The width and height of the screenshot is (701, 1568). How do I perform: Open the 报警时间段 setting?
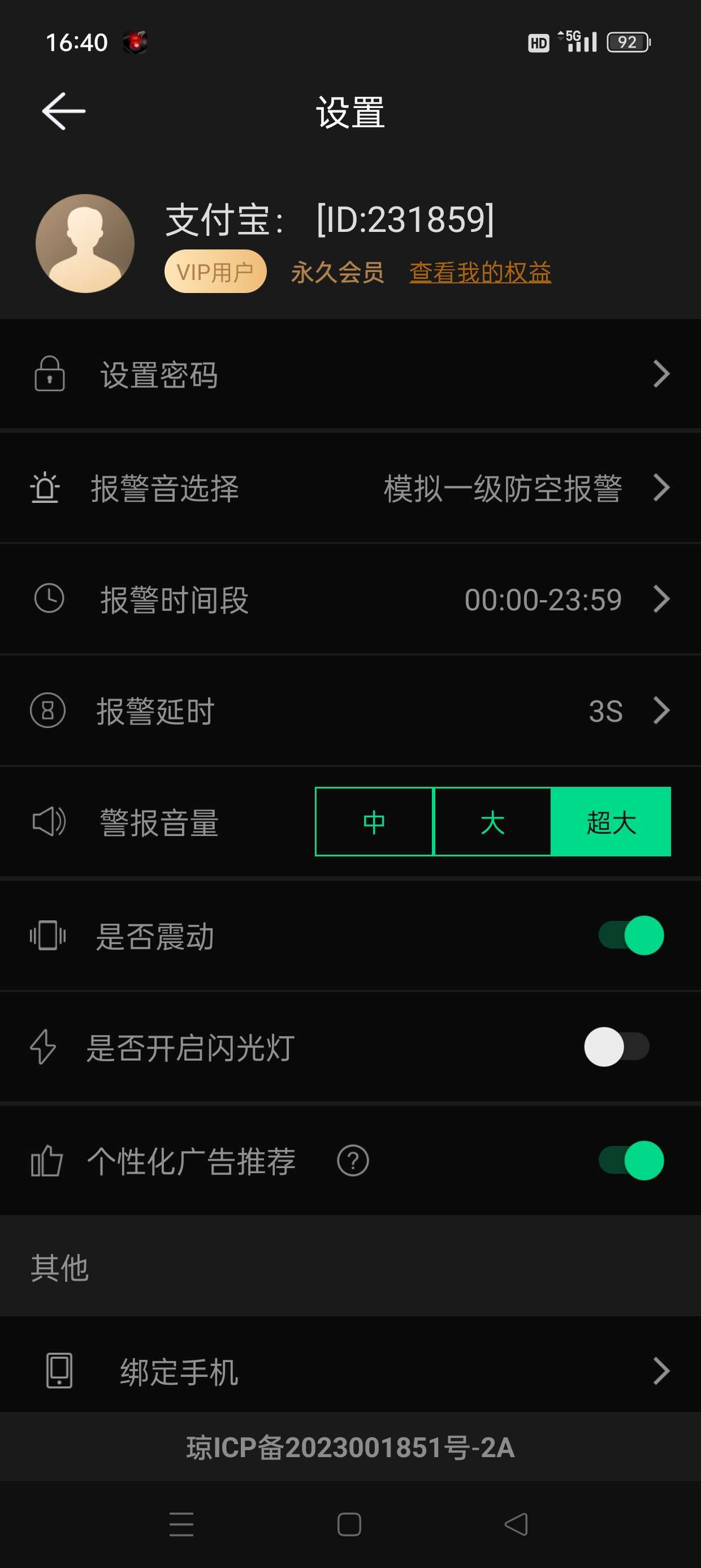[x=350, y=600]
